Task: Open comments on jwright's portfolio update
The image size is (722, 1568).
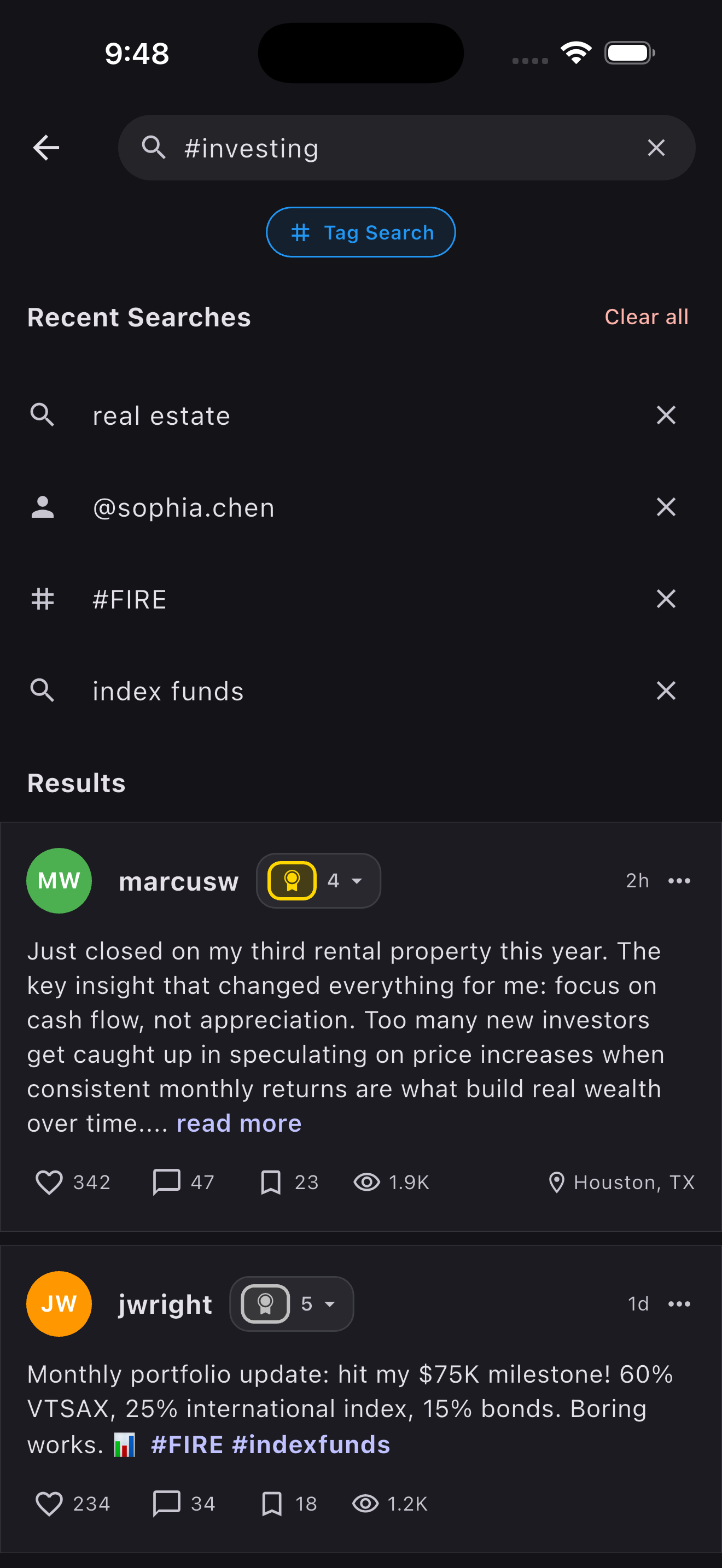Action: (166, 1503)
